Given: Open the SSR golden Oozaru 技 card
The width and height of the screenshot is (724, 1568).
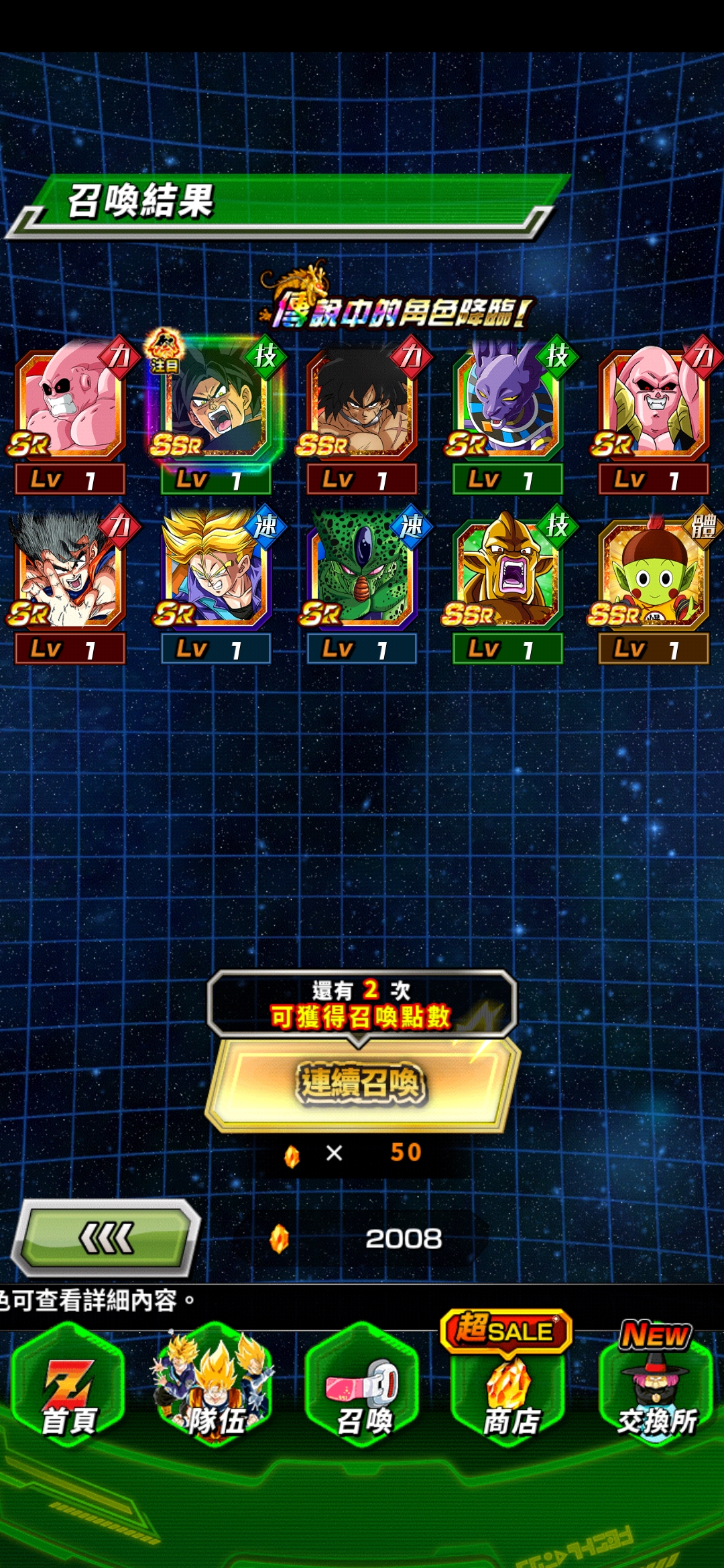Looking at the screenshot, I should [x=507, y=570].
